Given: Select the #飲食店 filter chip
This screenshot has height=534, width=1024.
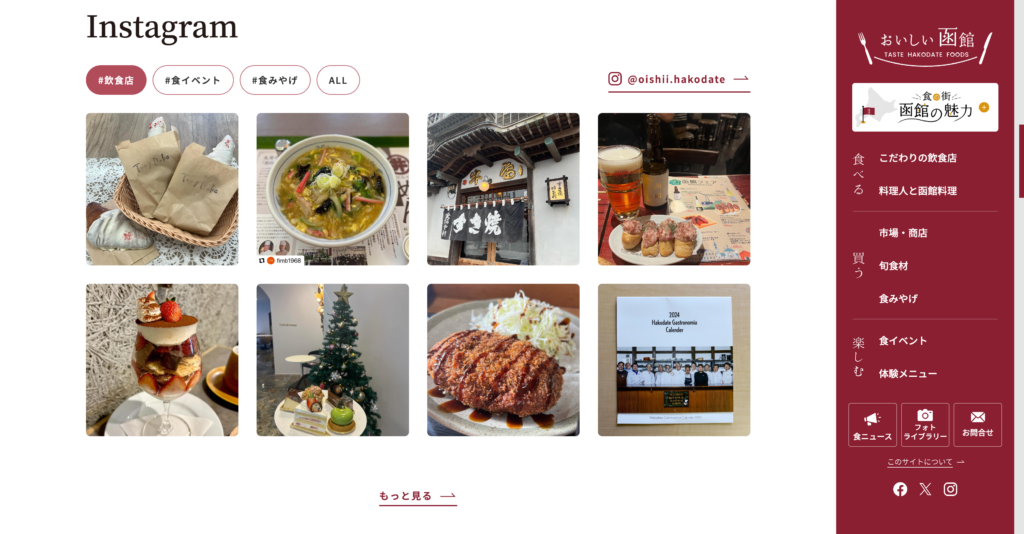Looking at the screenshot, I should pos(116,80).
